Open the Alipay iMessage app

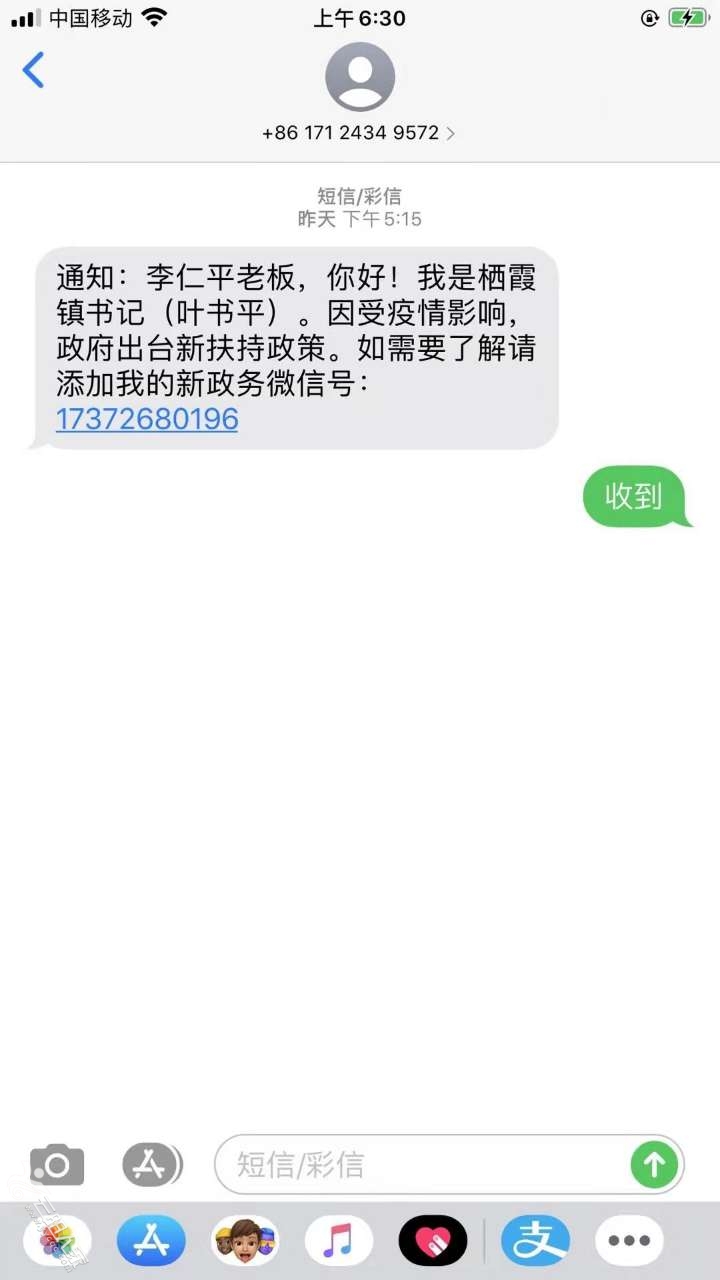pos(535,1242)
